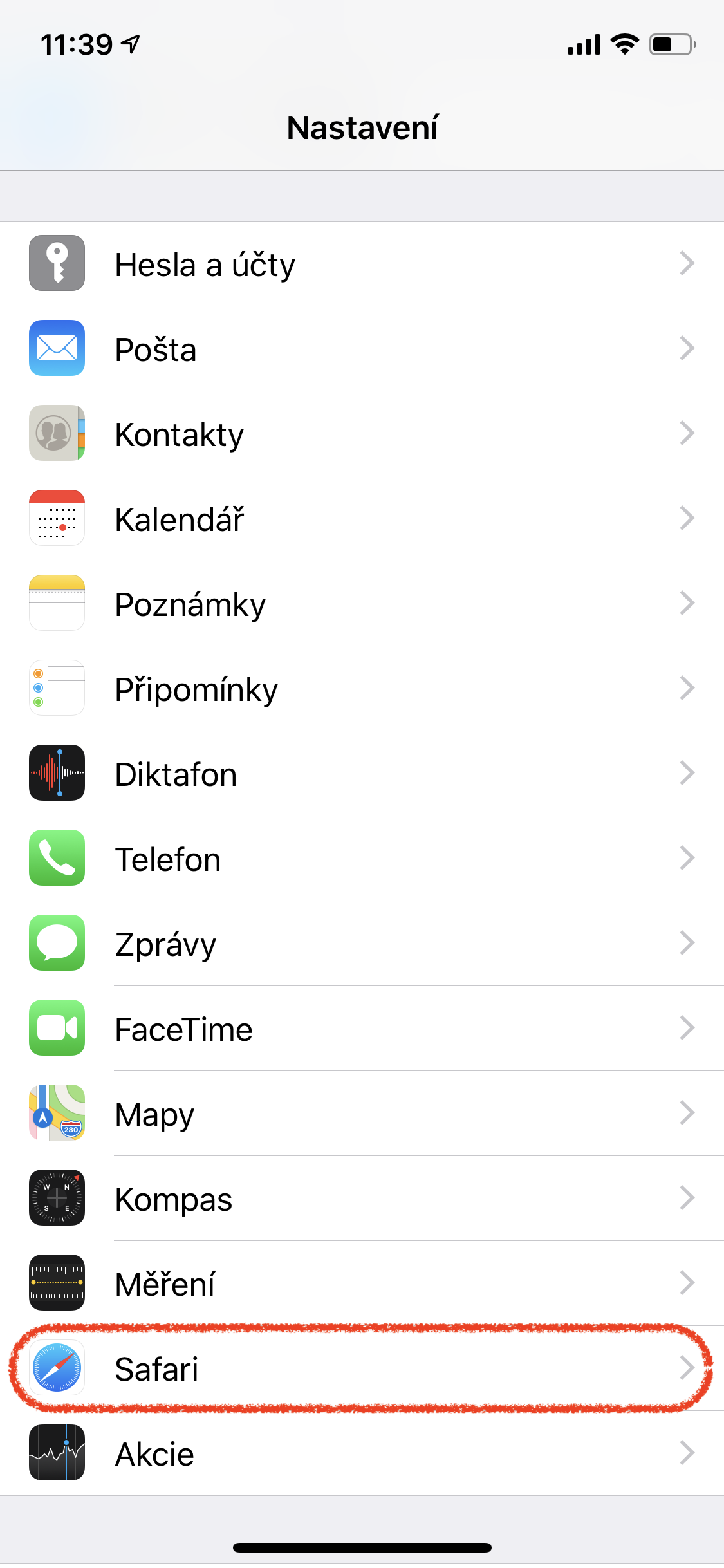Tap the Hesla a účty key icon

57,263
